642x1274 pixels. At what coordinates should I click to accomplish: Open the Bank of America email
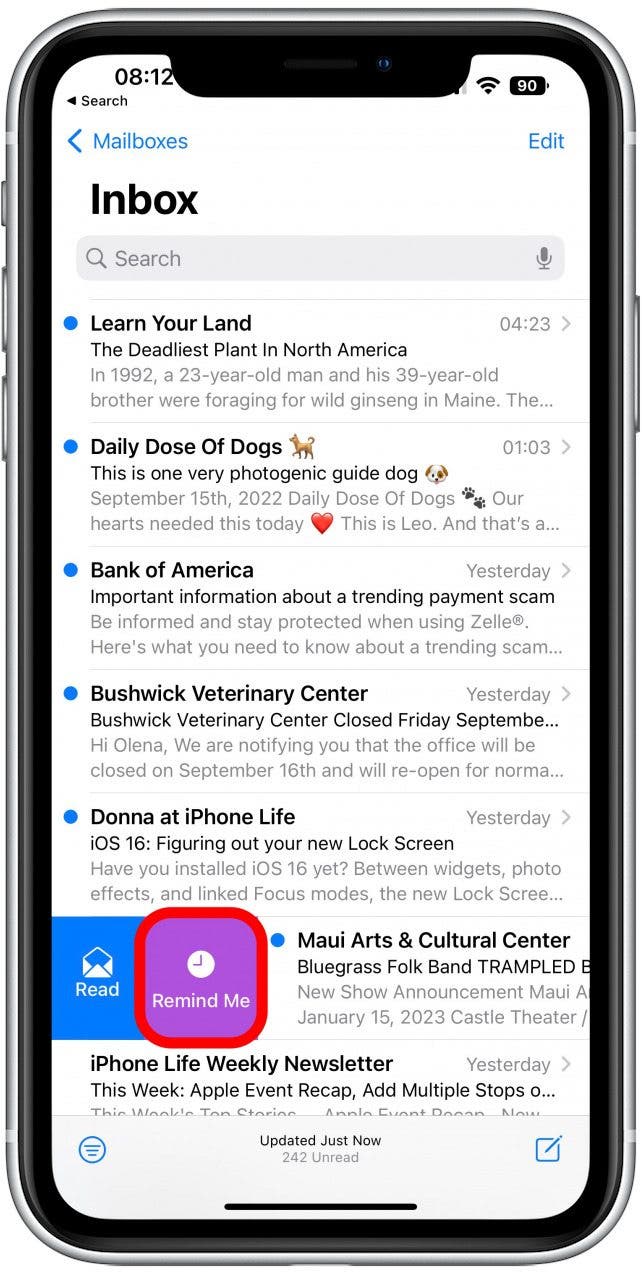(320, 608)
